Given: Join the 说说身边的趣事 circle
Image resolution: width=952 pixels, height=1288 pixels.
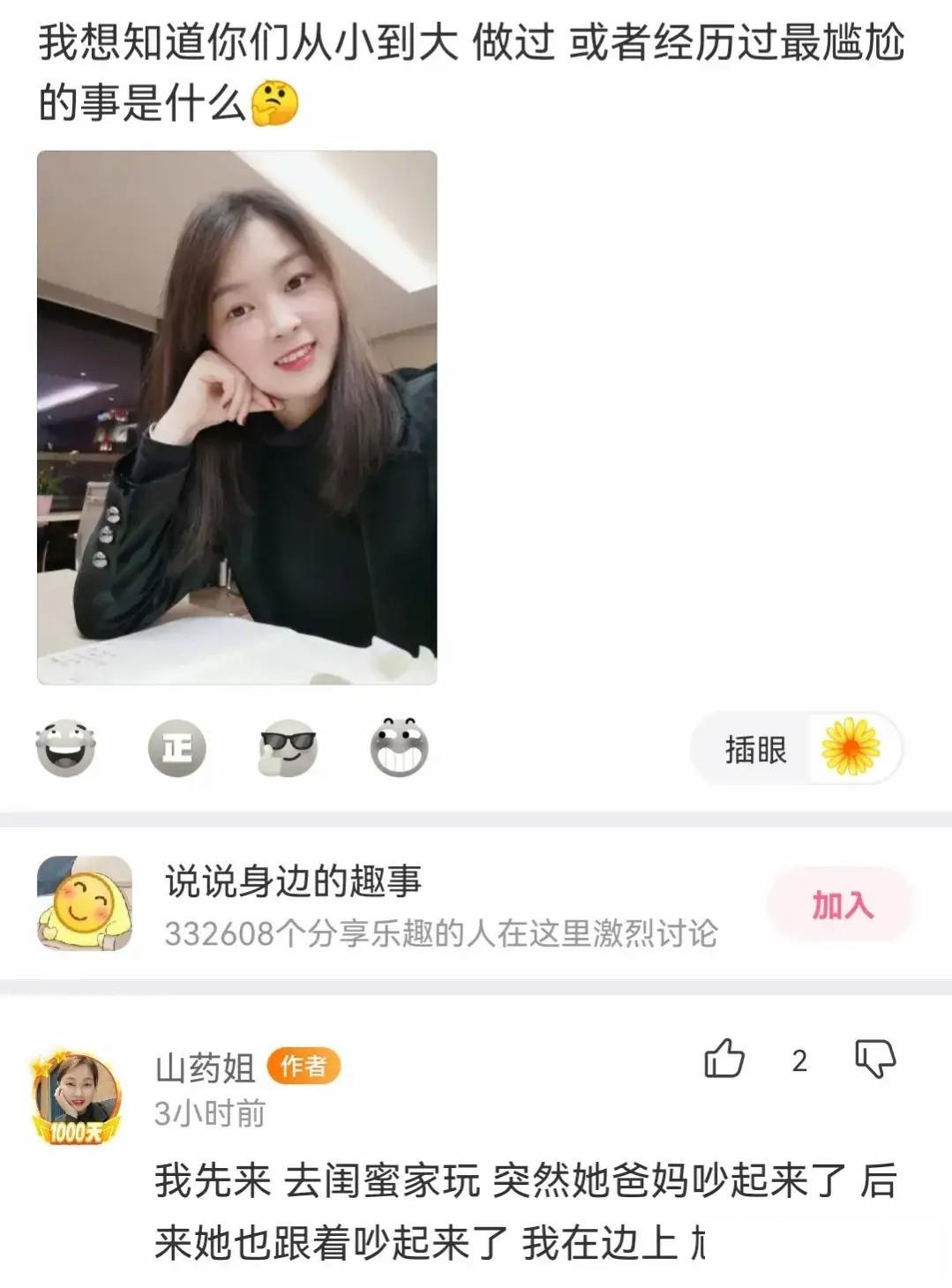Looking at the screenshot, I should [x=841, y=905].
